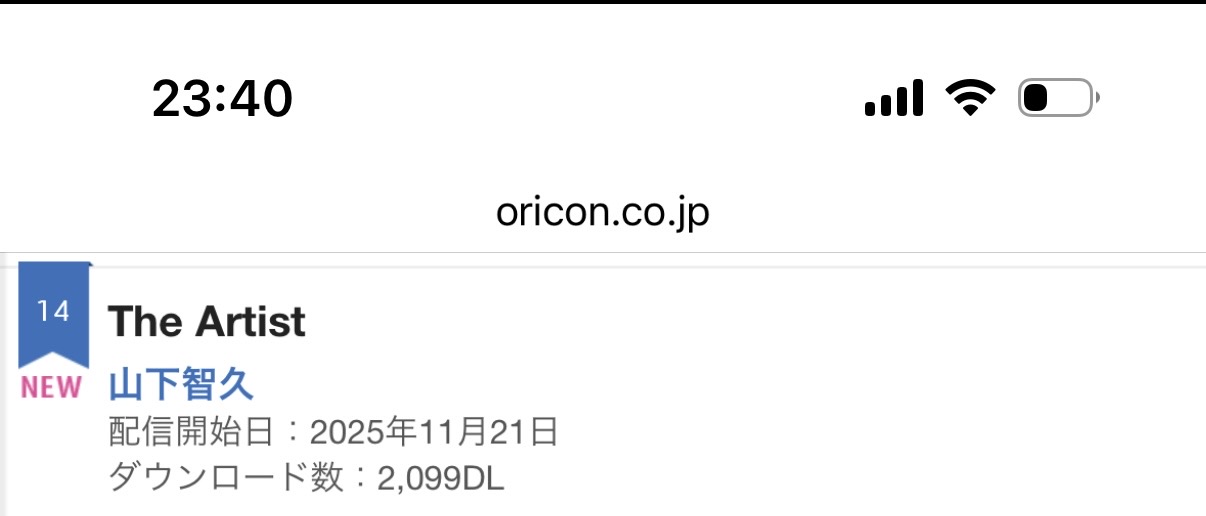Image resolution: width=1206 pixels, height=516 pixels.
Task: Open the ranking entry The Artist
Action: [207, 322]
